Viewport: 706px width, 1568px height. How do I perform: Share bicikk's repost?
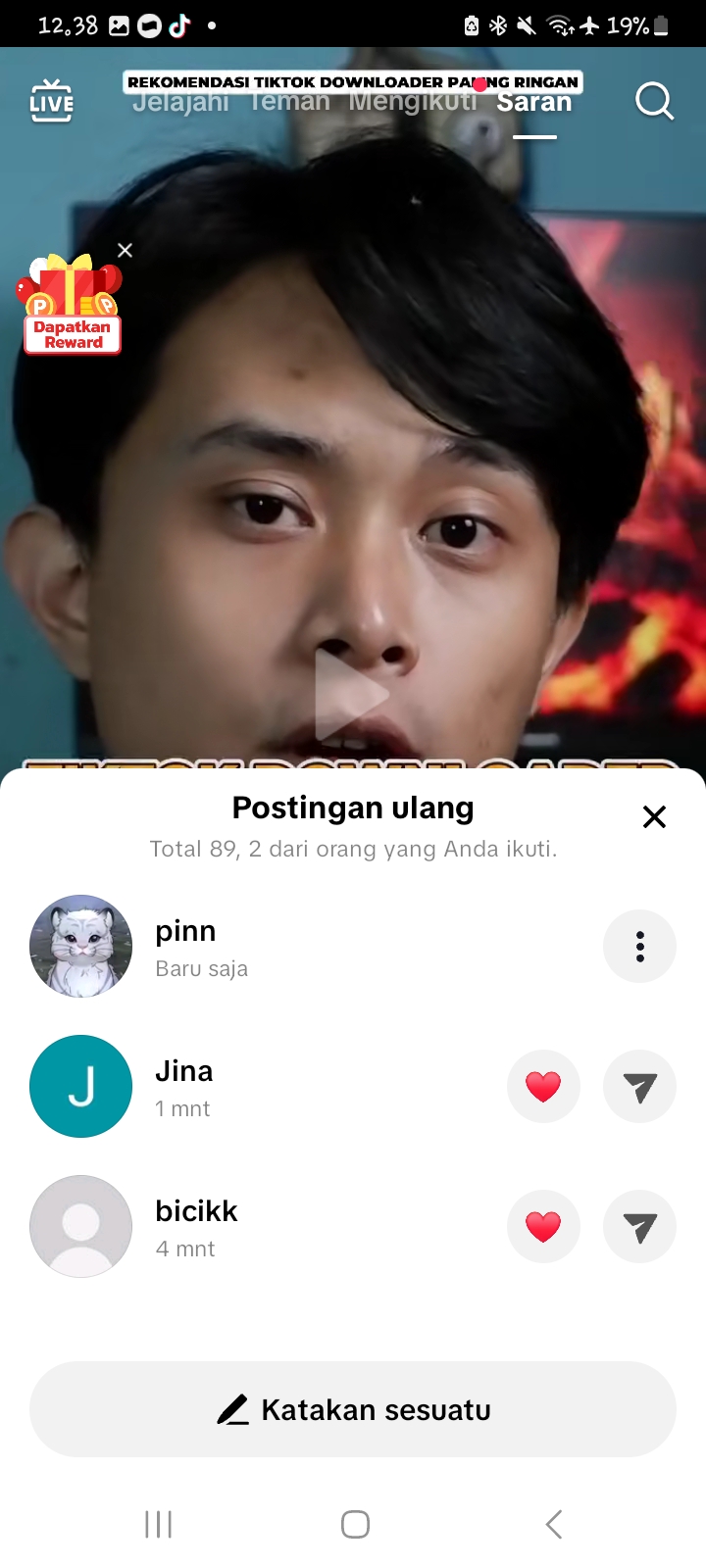pos(639,1227)
